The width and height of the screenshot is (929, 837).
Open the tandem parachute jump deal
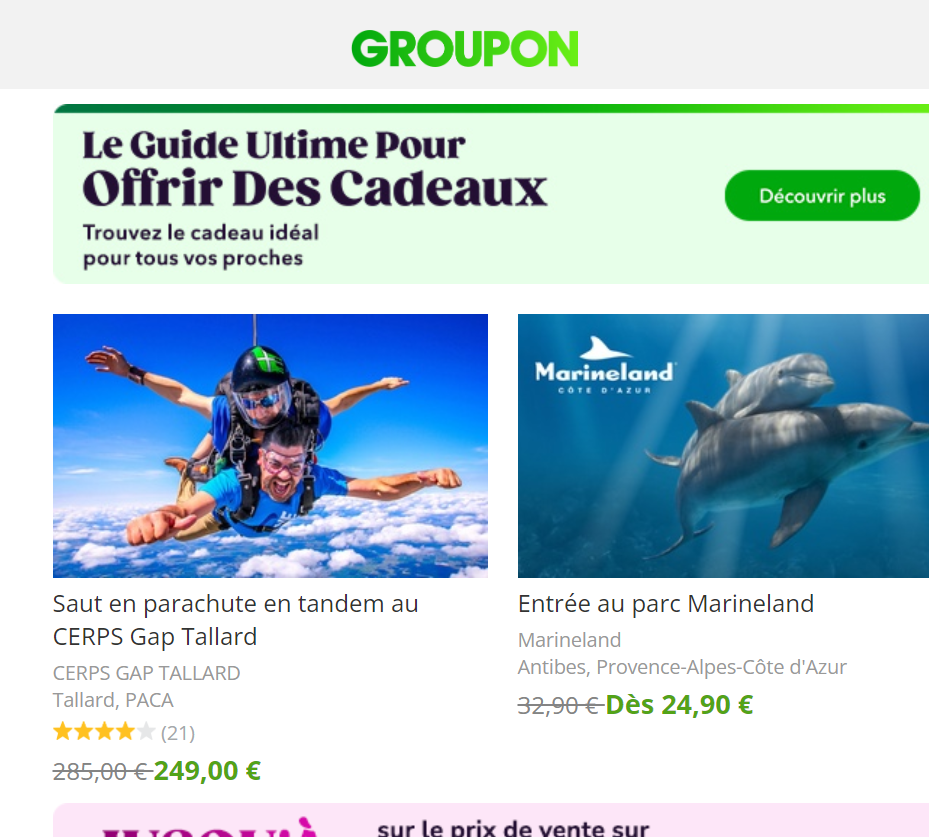[270, 446]
